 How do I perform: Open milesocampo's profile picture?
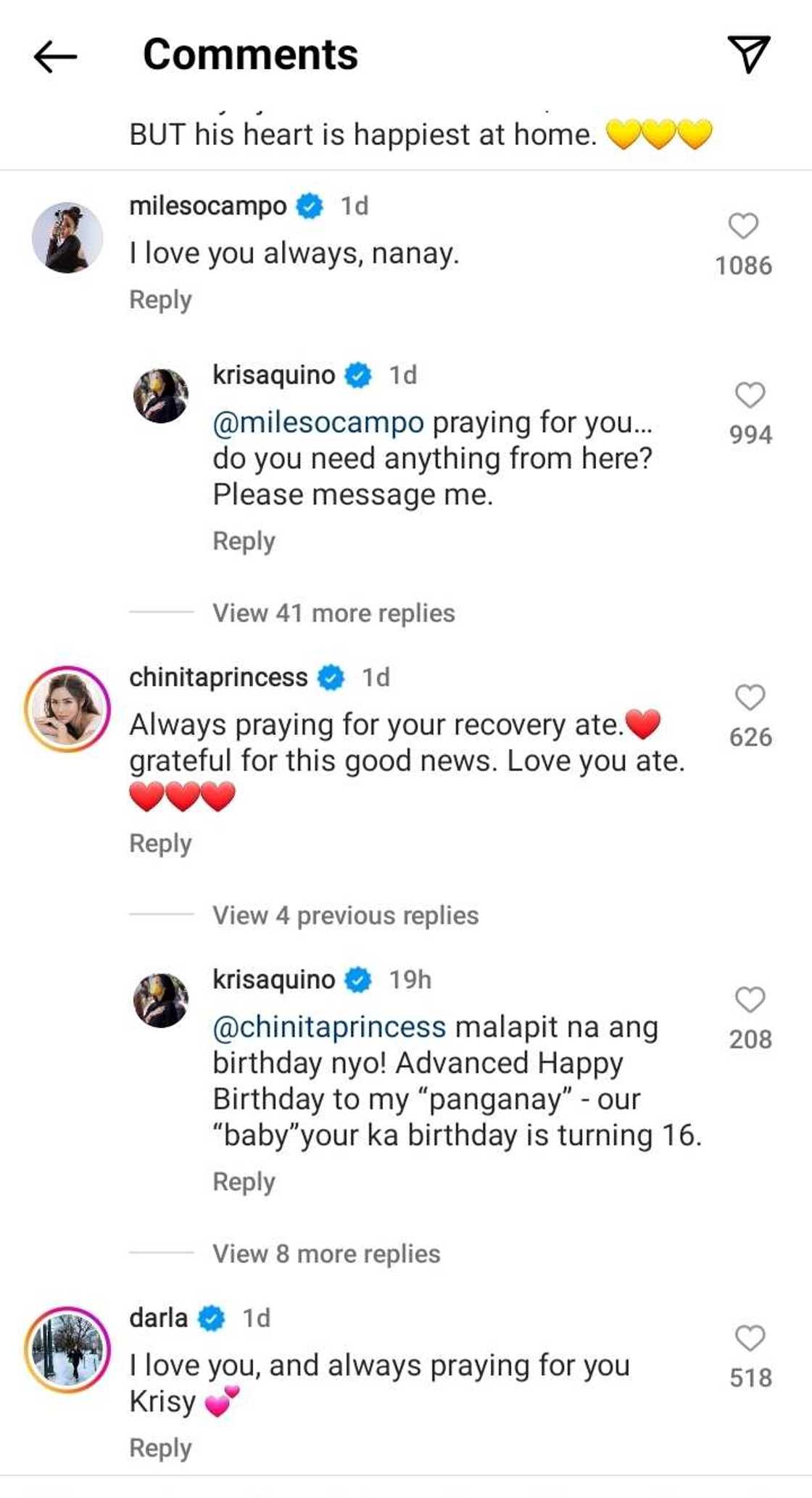67,238
